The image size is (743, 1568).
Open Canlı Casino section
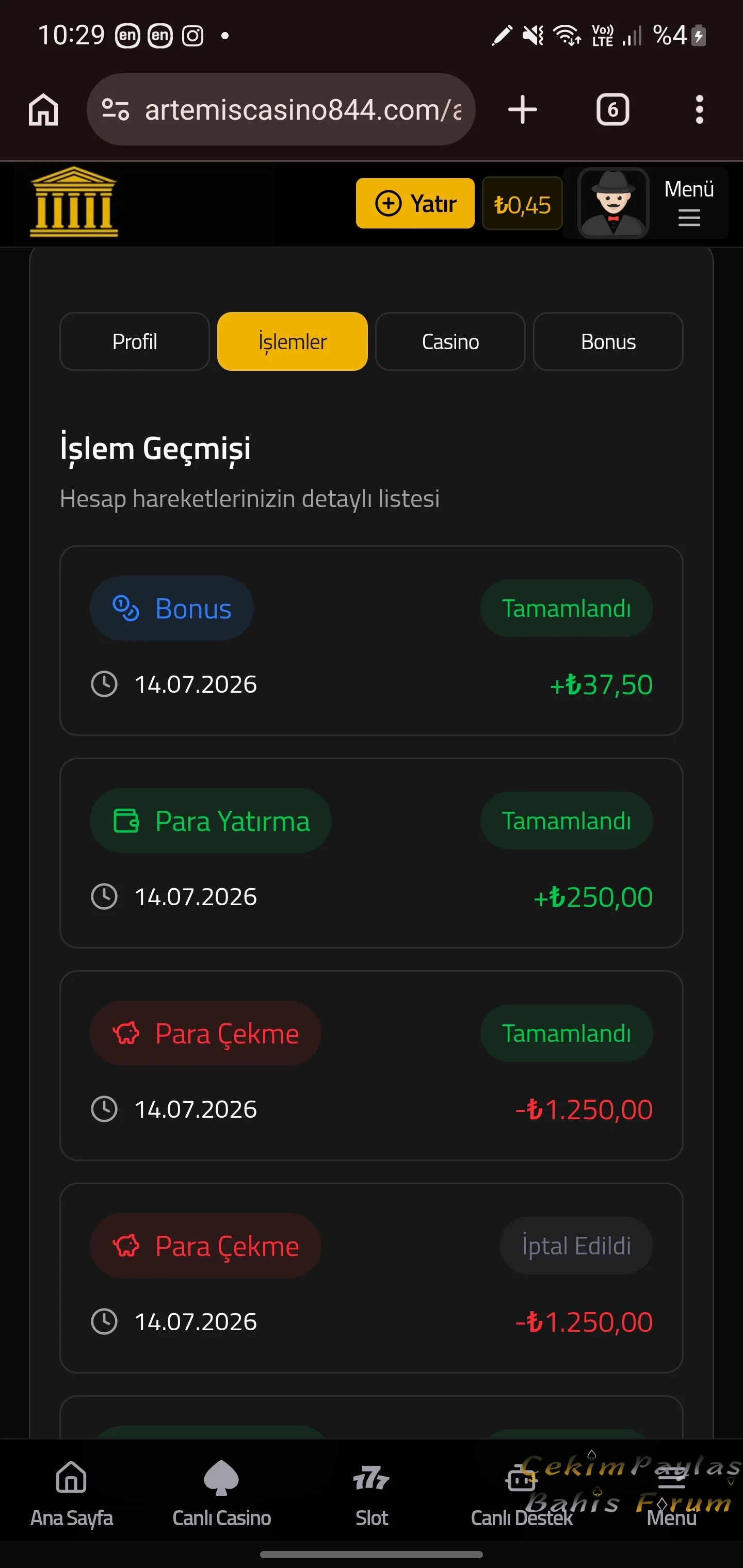(222, 1494)
